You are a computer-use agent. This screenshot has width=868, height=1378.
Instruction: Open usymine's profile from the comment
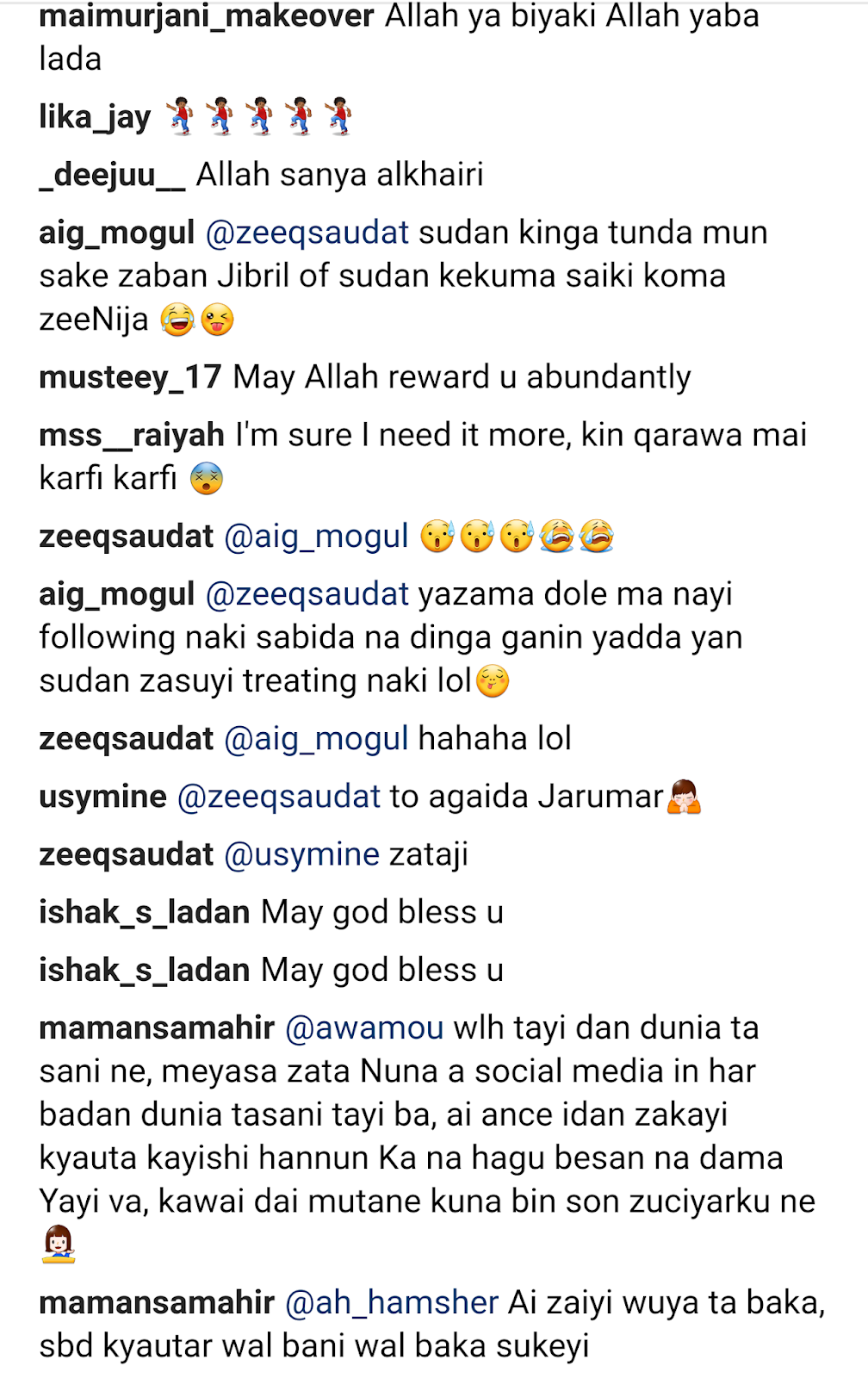pos(102,797)
